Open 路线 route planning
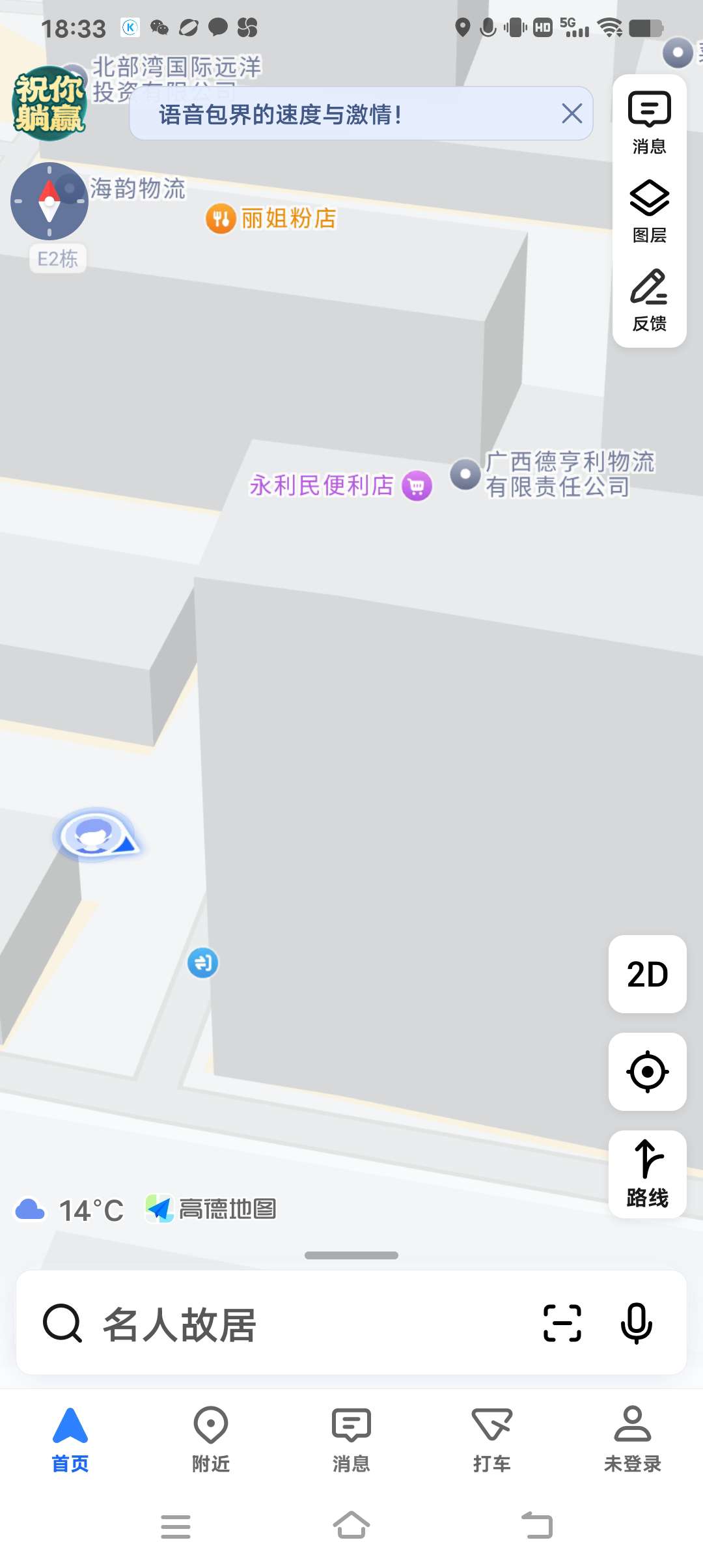The width and height of the screenshot is (703, 1568). tap(647, 1173)
